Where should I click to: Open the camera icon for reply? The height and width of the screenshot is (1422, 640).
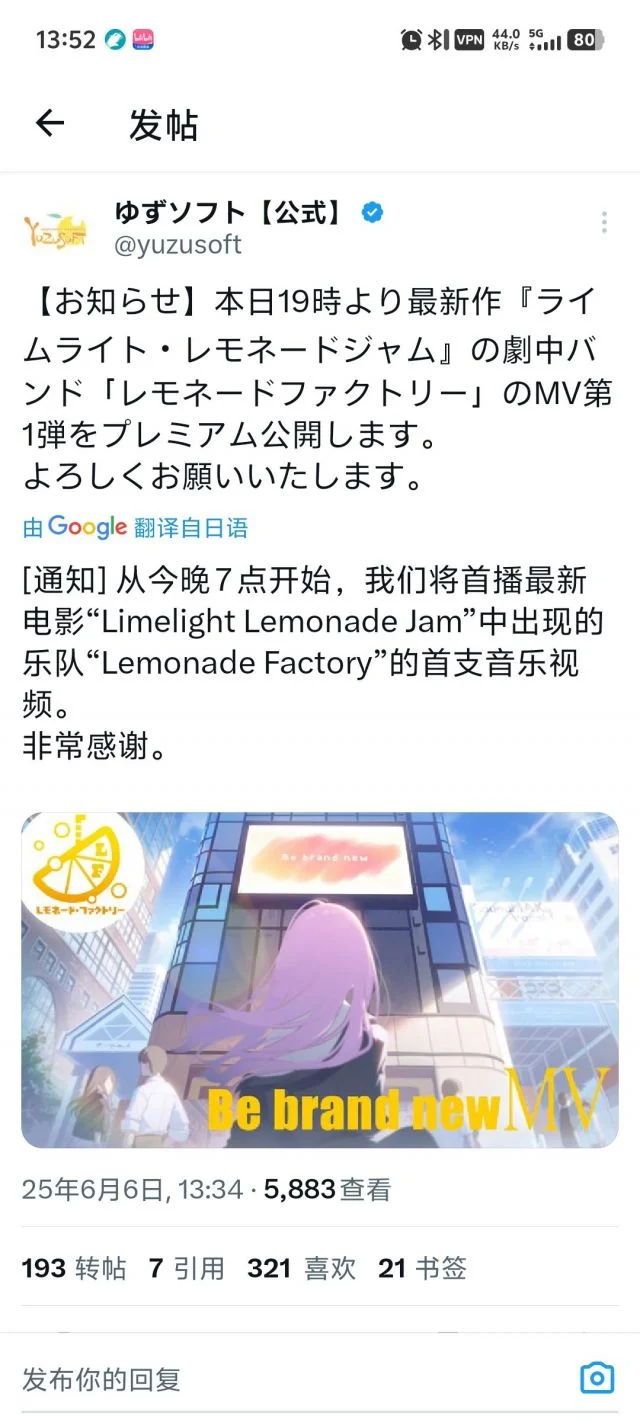pos(597,1379)
